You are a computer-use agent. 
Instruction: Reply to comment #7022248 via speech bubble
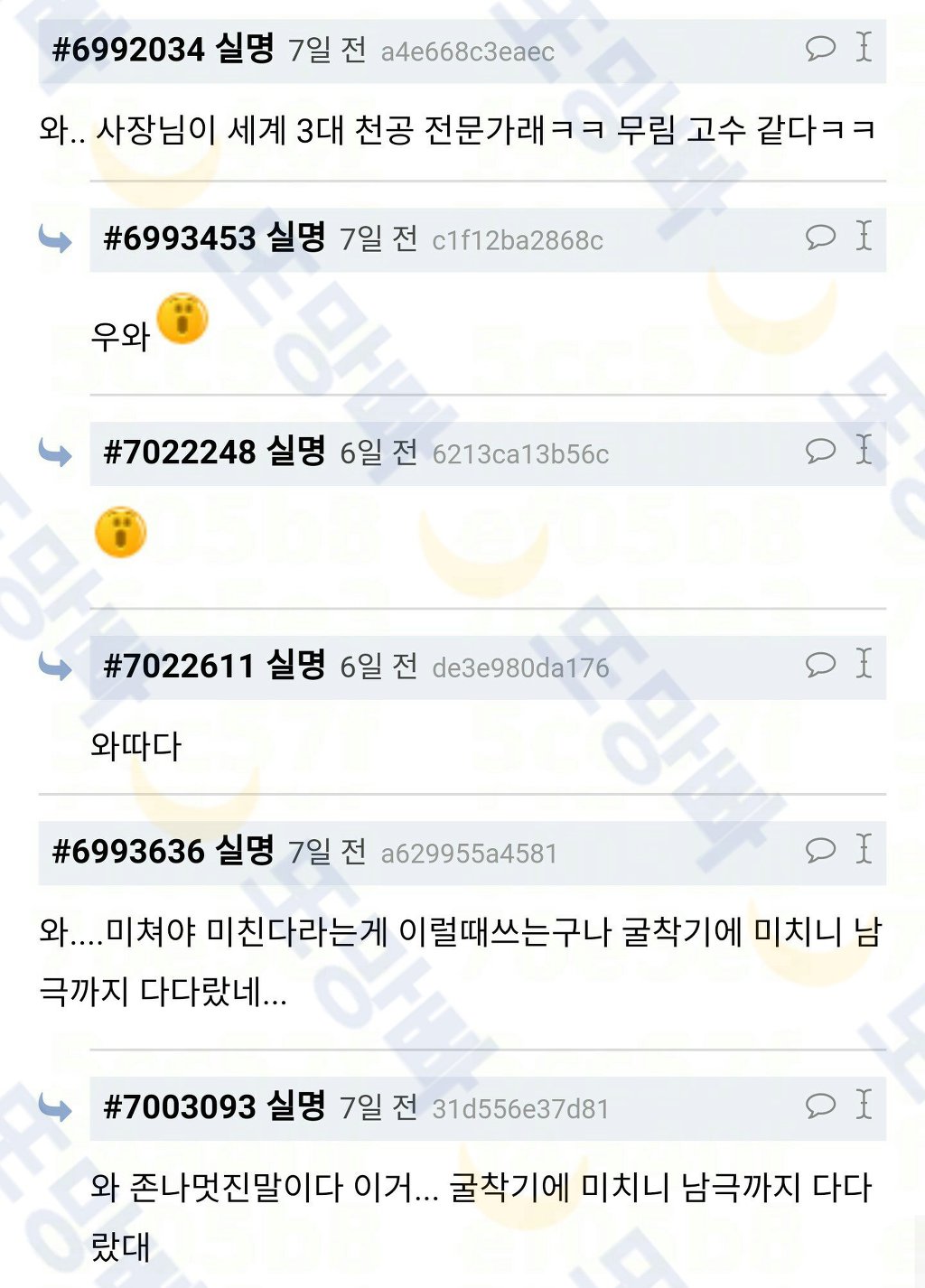tap(820, 450)
